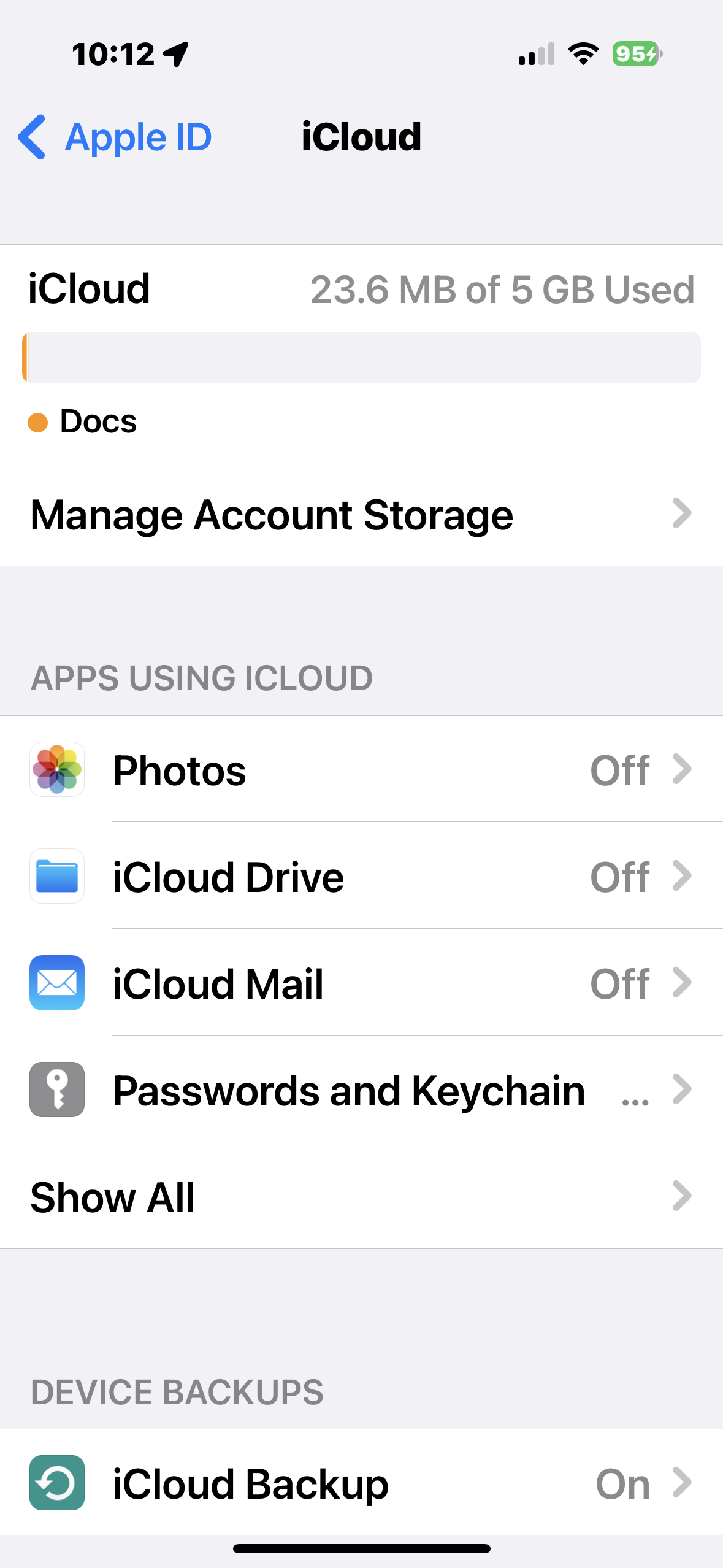The image size is (723, 1568).
Task: Open iCloud Mail settings
Action: (x=361, y=983)
